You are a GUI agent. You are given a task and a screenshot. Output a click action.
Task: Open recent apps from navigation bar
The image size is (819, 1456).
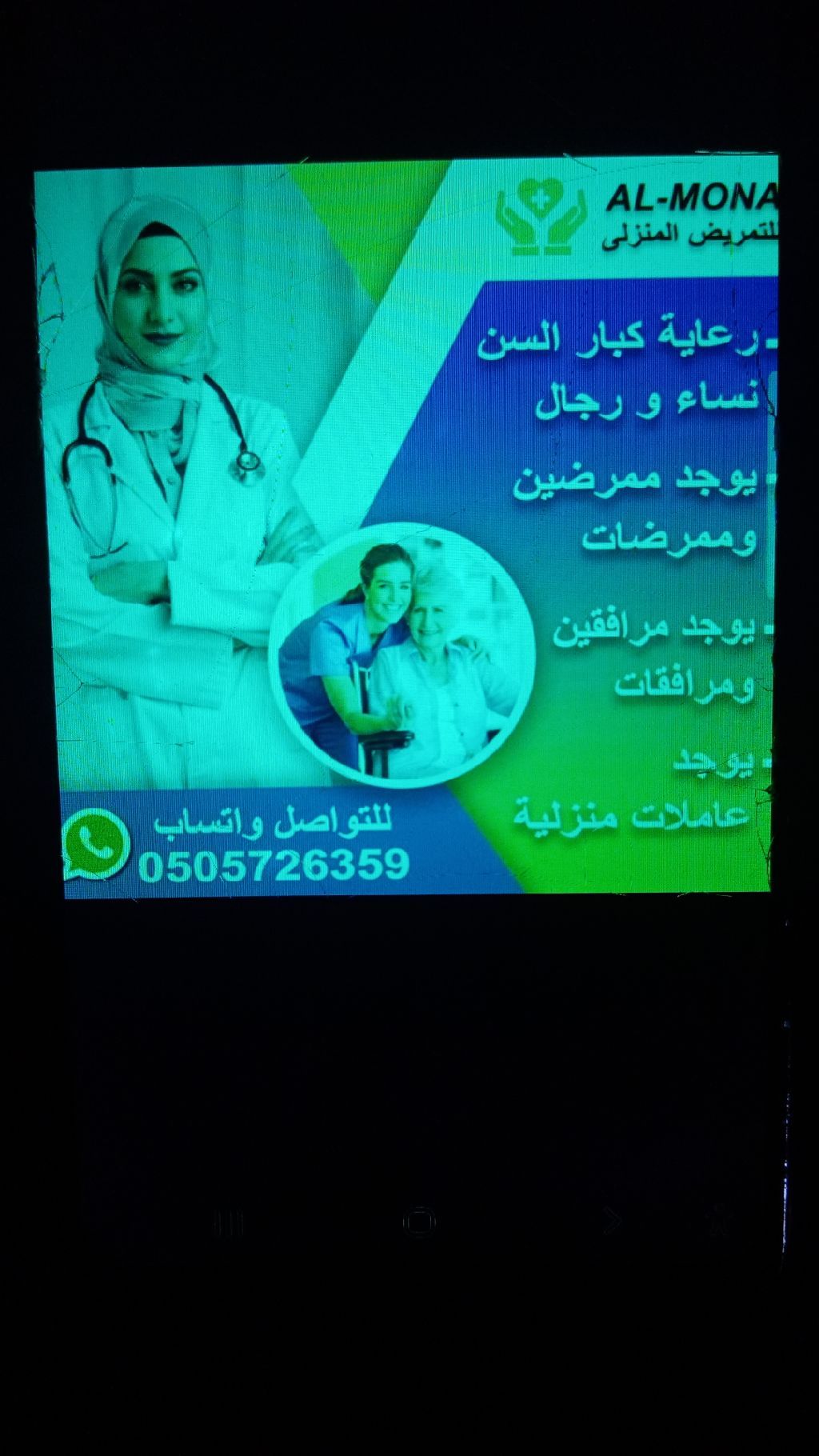tap(230, 1222)
